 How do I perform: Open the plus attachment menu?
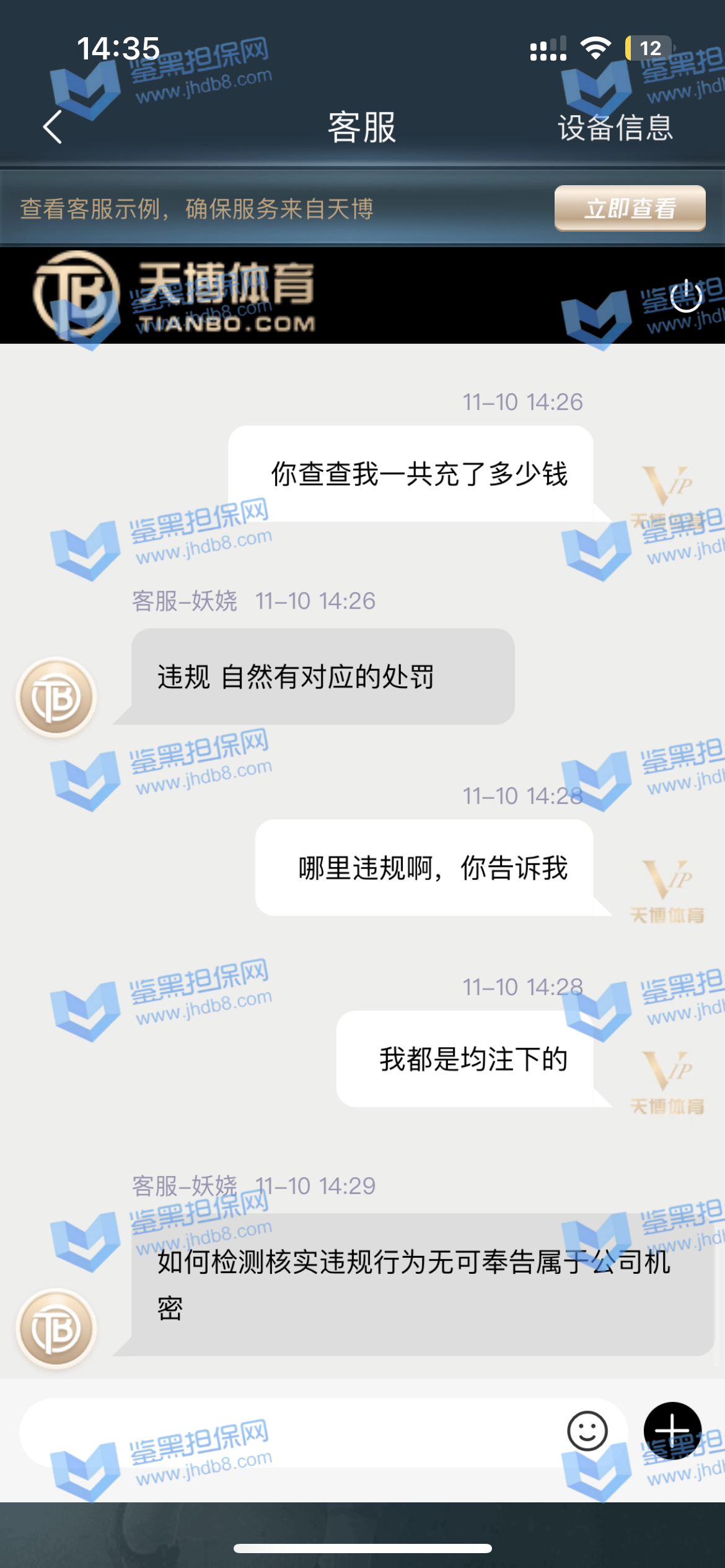[x=672, y=1431]
